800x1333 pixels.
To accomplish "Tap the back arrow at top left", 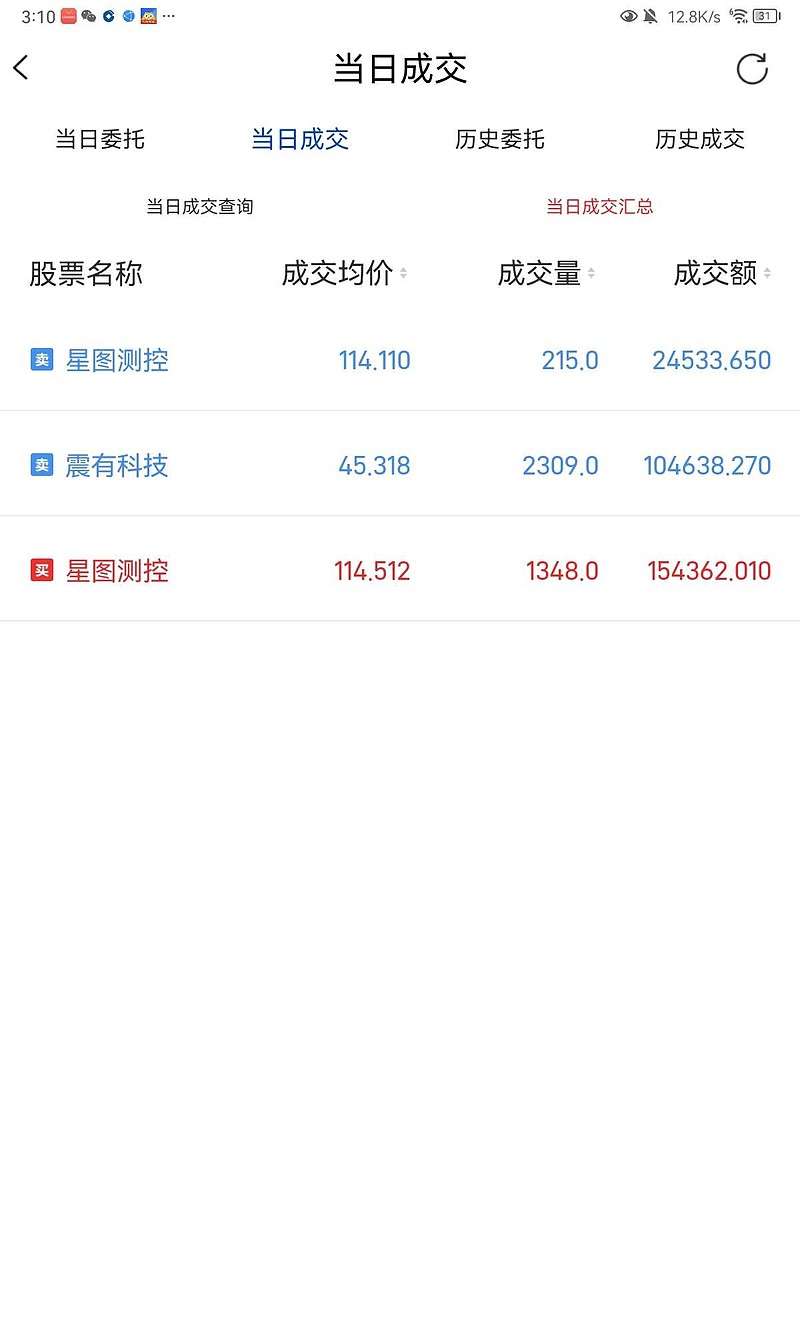I will click(x=20, y=68).
